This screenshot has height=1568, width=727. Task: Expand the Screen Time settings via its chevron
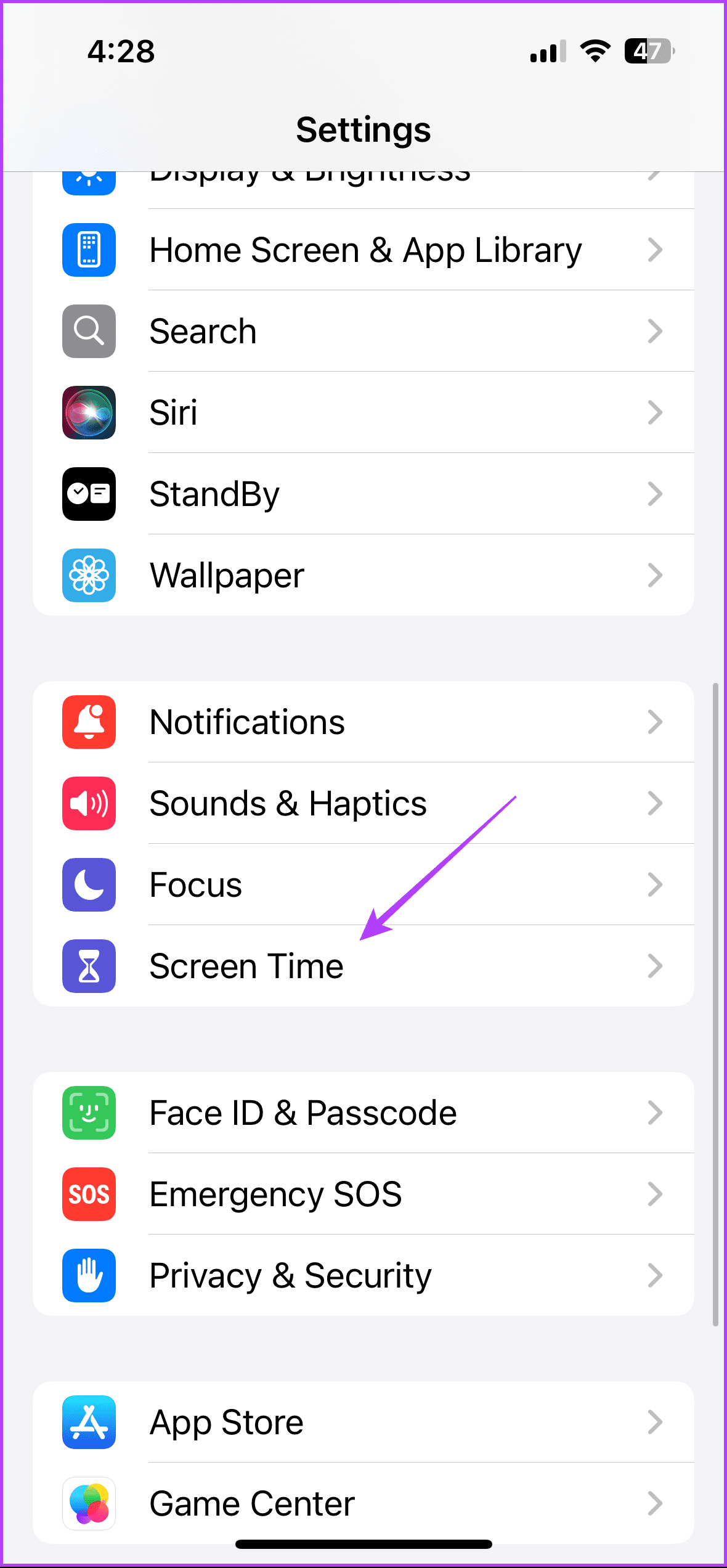(x=655, y=966)
